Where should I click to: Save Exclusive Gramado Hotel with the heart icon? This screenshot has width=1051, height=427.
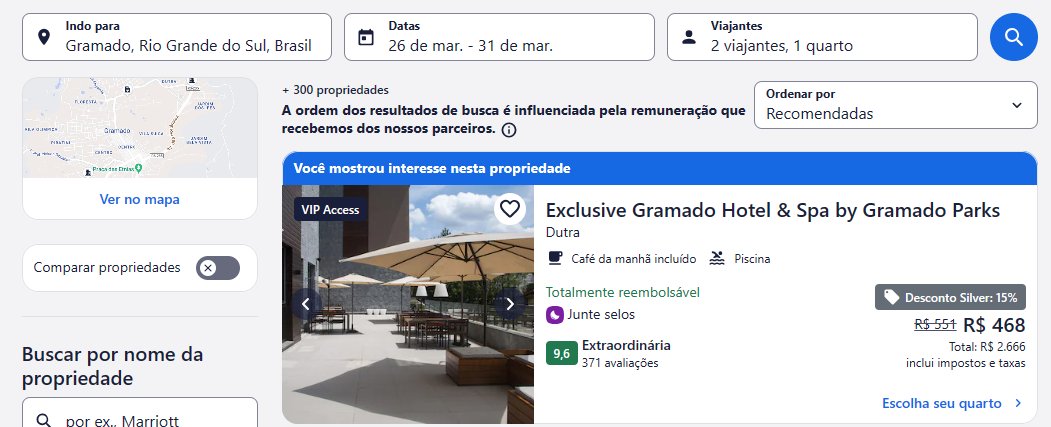510,209
